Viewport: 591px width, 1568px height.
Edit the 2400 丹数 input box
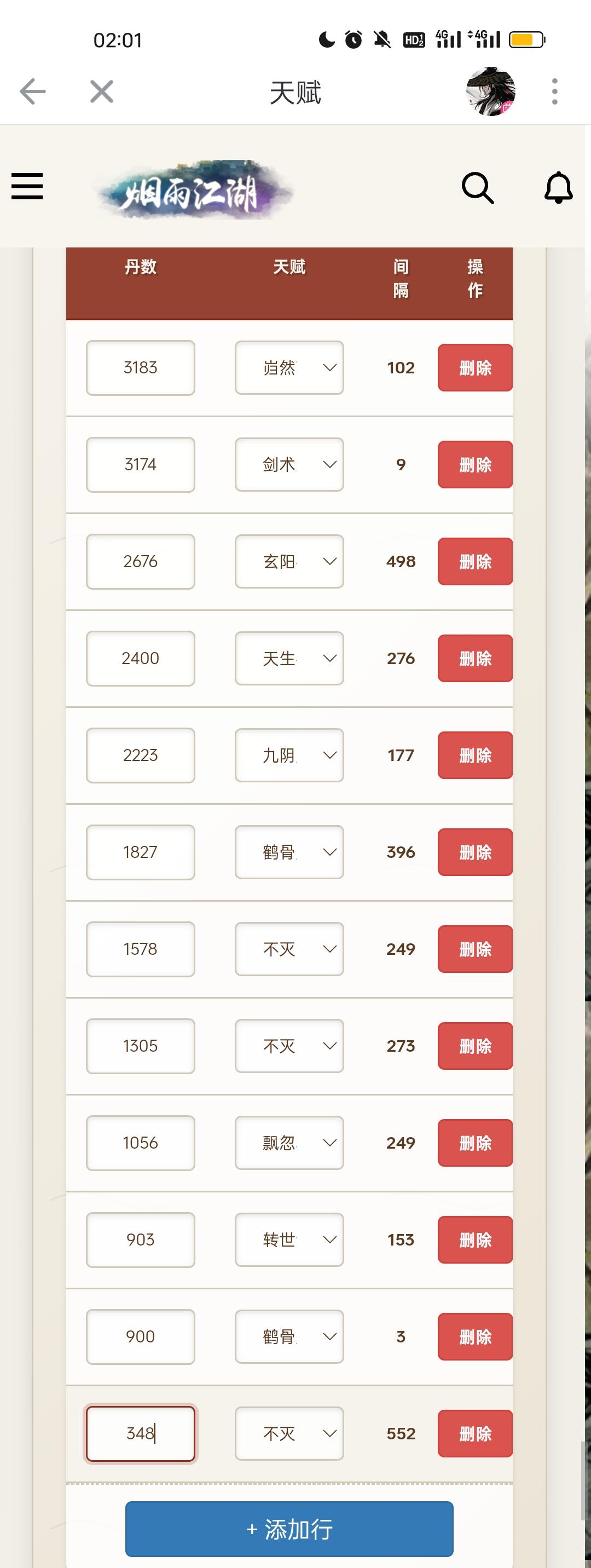tap(140, 658)
